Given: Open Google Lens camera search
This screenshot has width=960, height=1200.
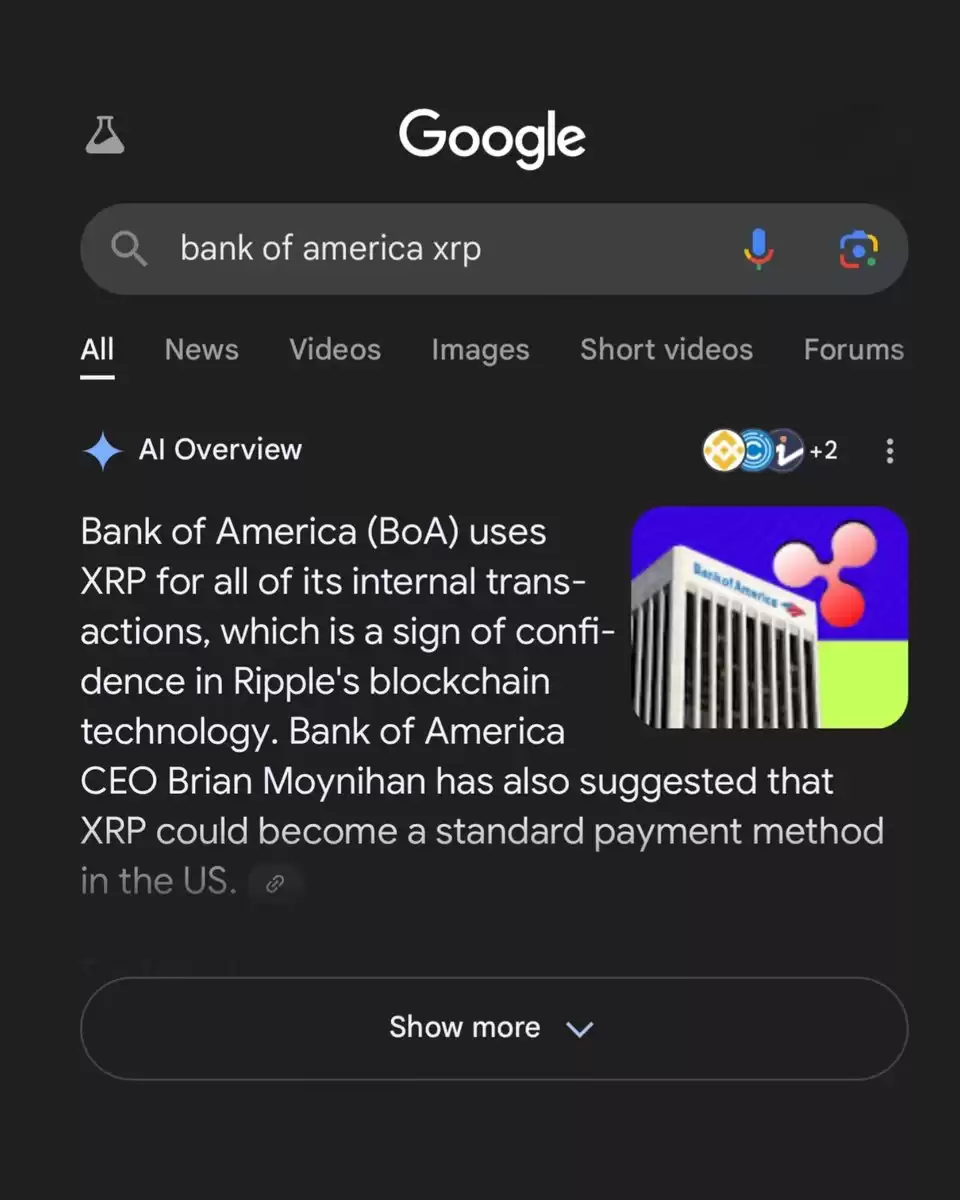Looking at the screenshot, I should tap(858, 248).
